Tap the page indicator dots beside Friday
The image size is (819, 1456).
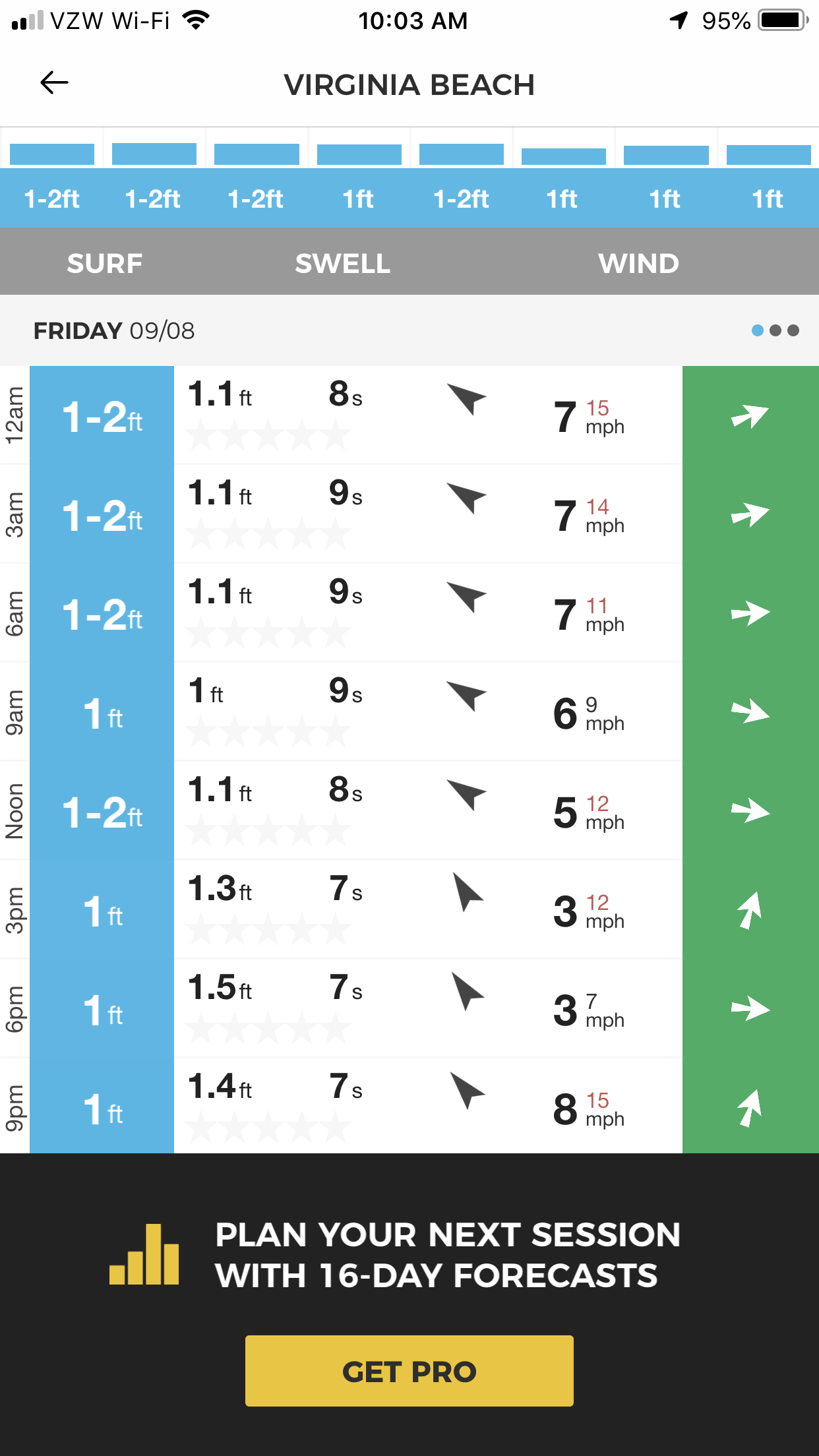(775, 330)
